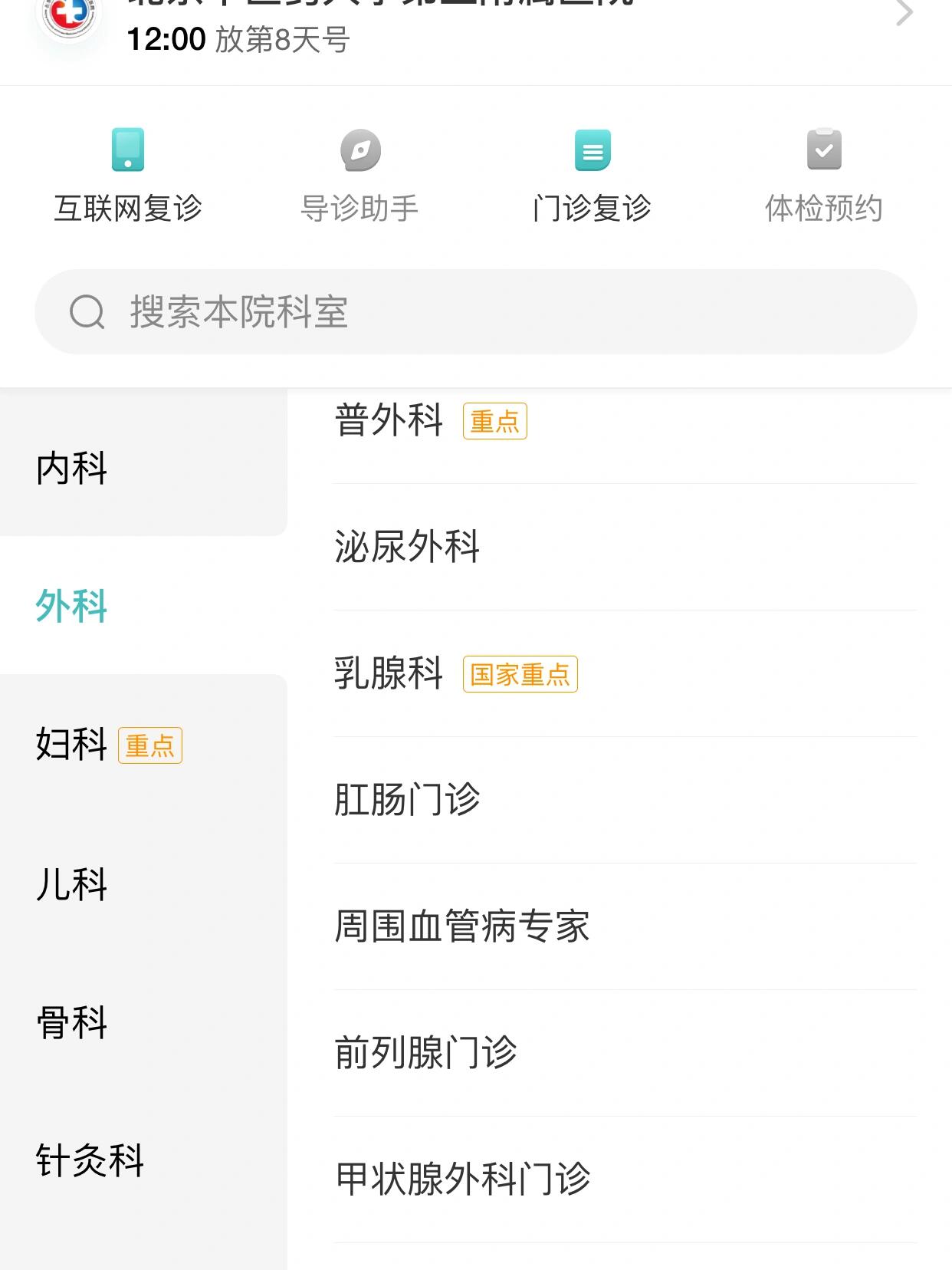Open 周围血管病专家 clinic
This screenshot has width=952, height=1270.
[462, 926]
